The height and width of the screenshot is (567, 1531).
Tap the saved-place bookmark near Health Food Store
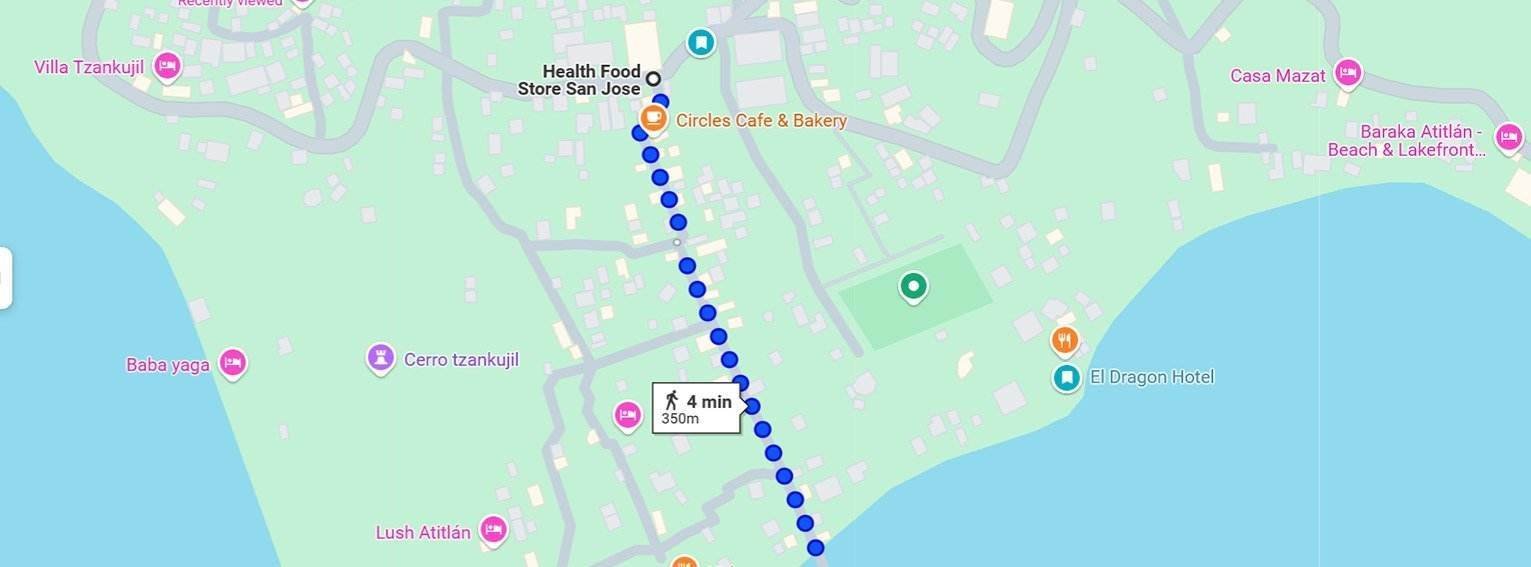coord(701,42)
